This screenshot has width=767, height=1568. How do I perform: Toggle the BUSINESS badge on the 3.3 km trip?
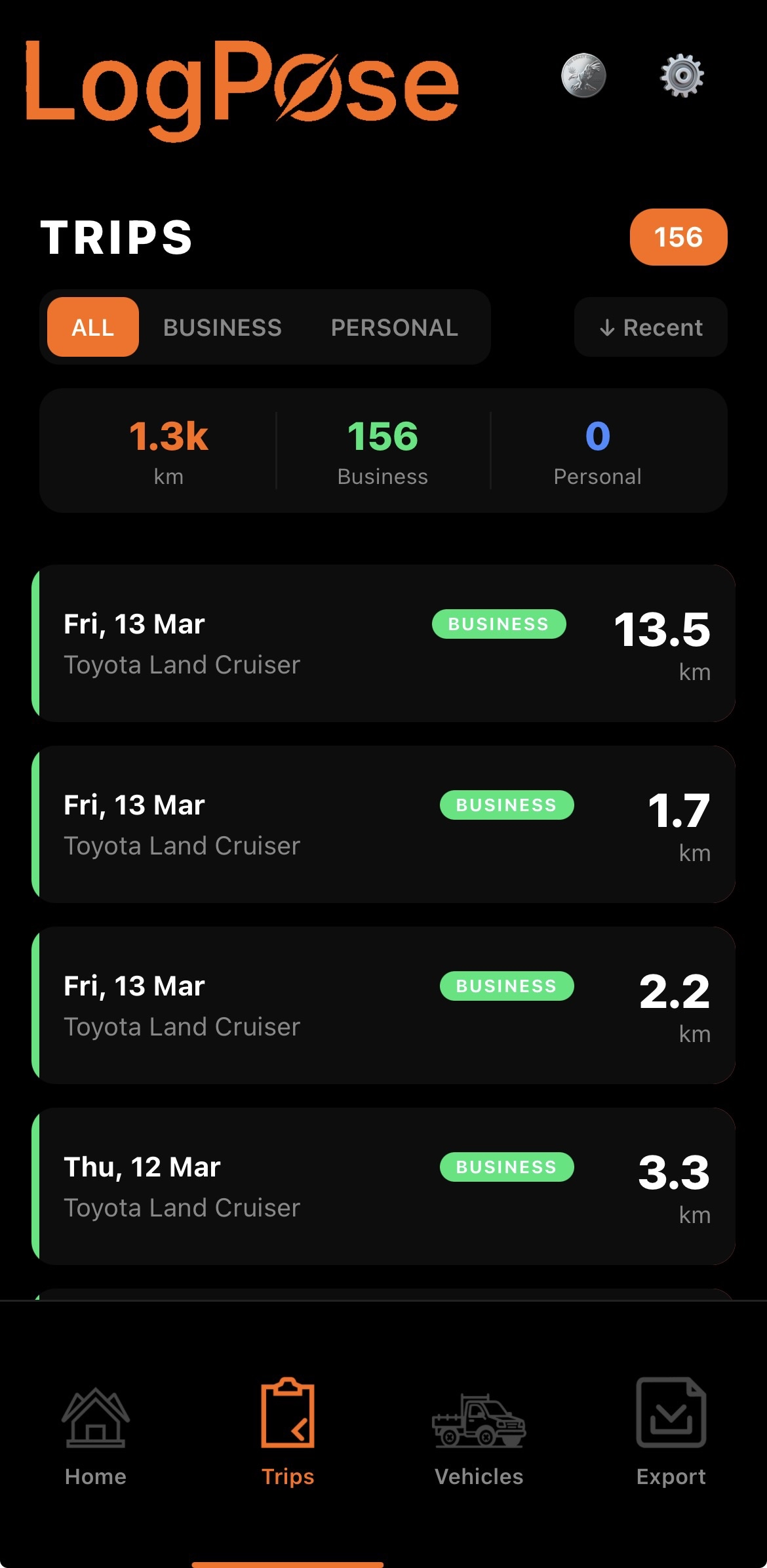[506, 1167]
